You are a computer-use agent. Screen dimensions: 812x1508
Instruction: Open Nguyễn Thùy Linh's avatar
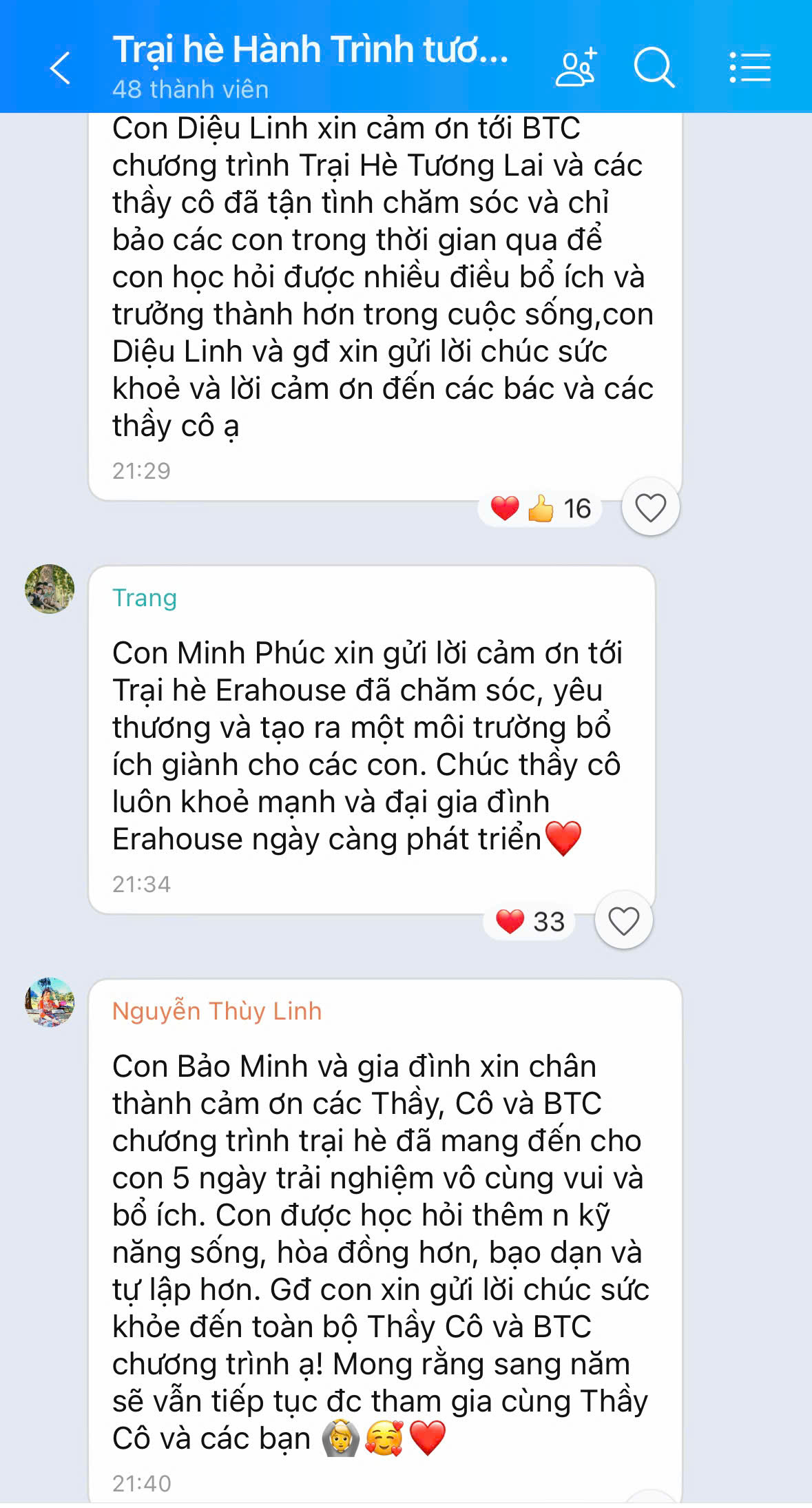click(x=50, y=1002)
